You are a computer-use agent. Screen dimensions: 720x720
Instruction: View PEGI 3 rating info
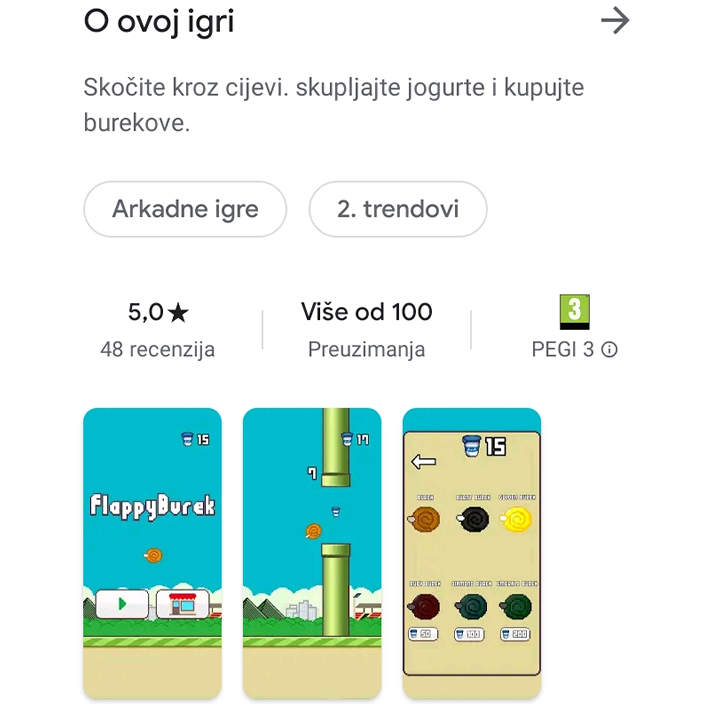[609, 350]
